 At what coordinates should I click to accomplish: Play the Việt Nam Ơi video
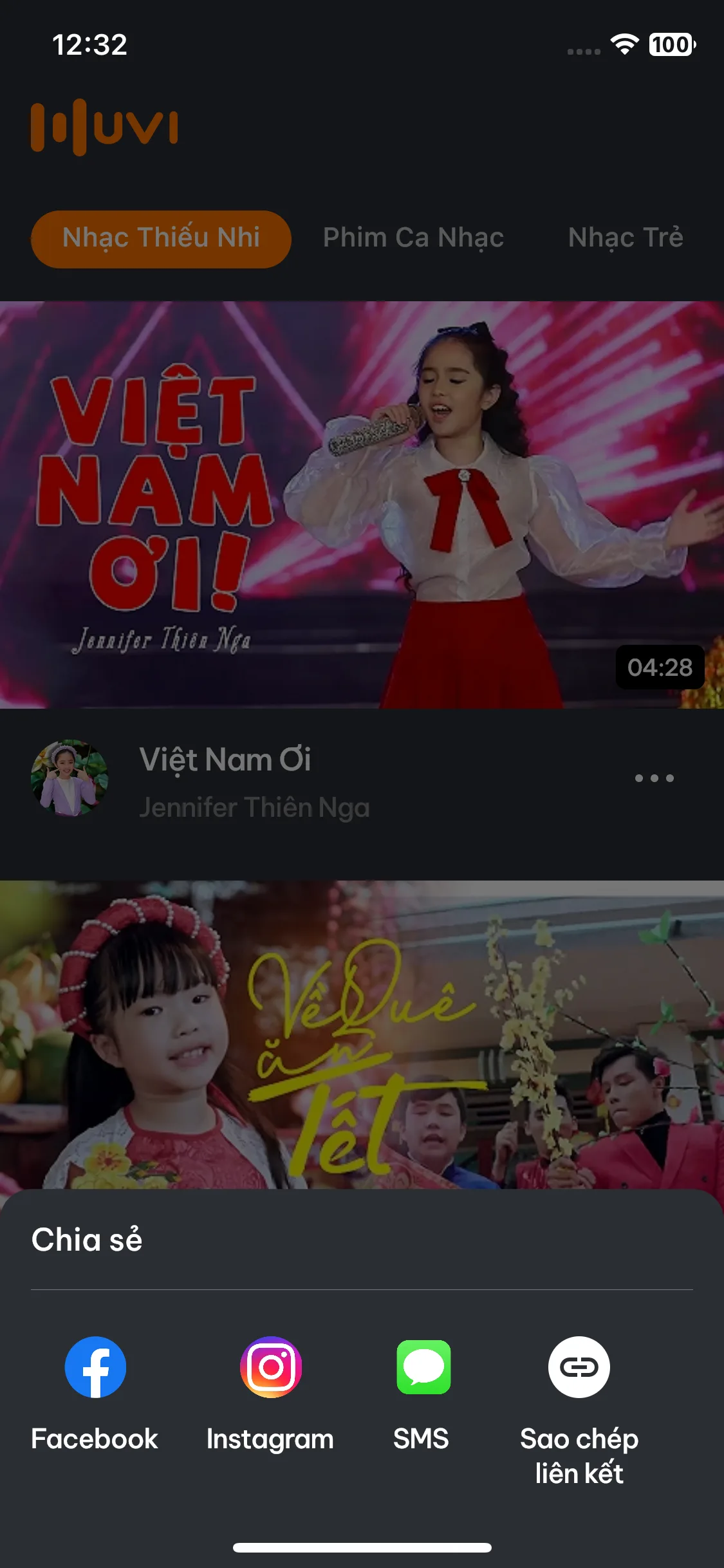362,505
